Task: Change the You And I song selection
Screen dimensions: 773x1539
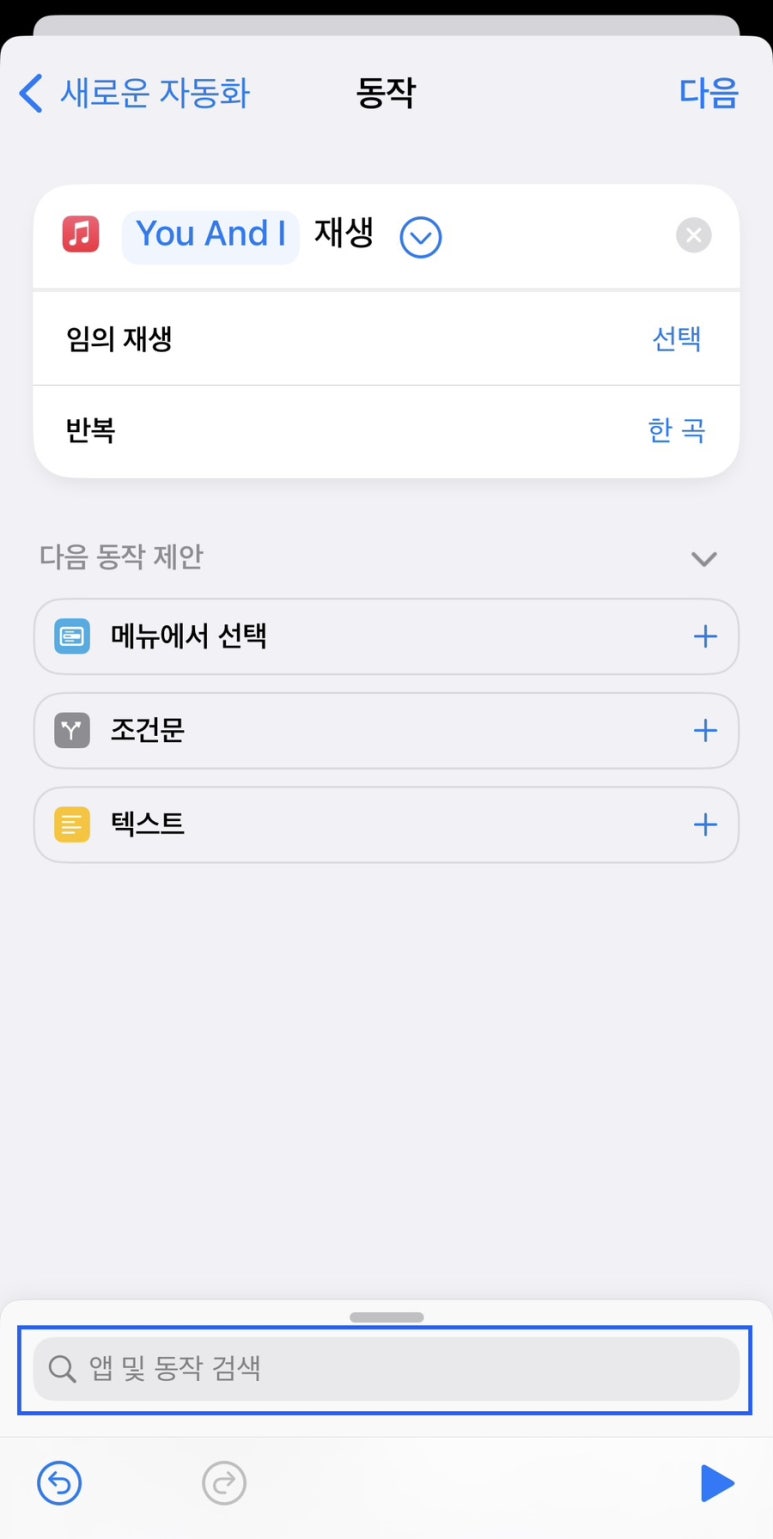Action: coord(211,235)
